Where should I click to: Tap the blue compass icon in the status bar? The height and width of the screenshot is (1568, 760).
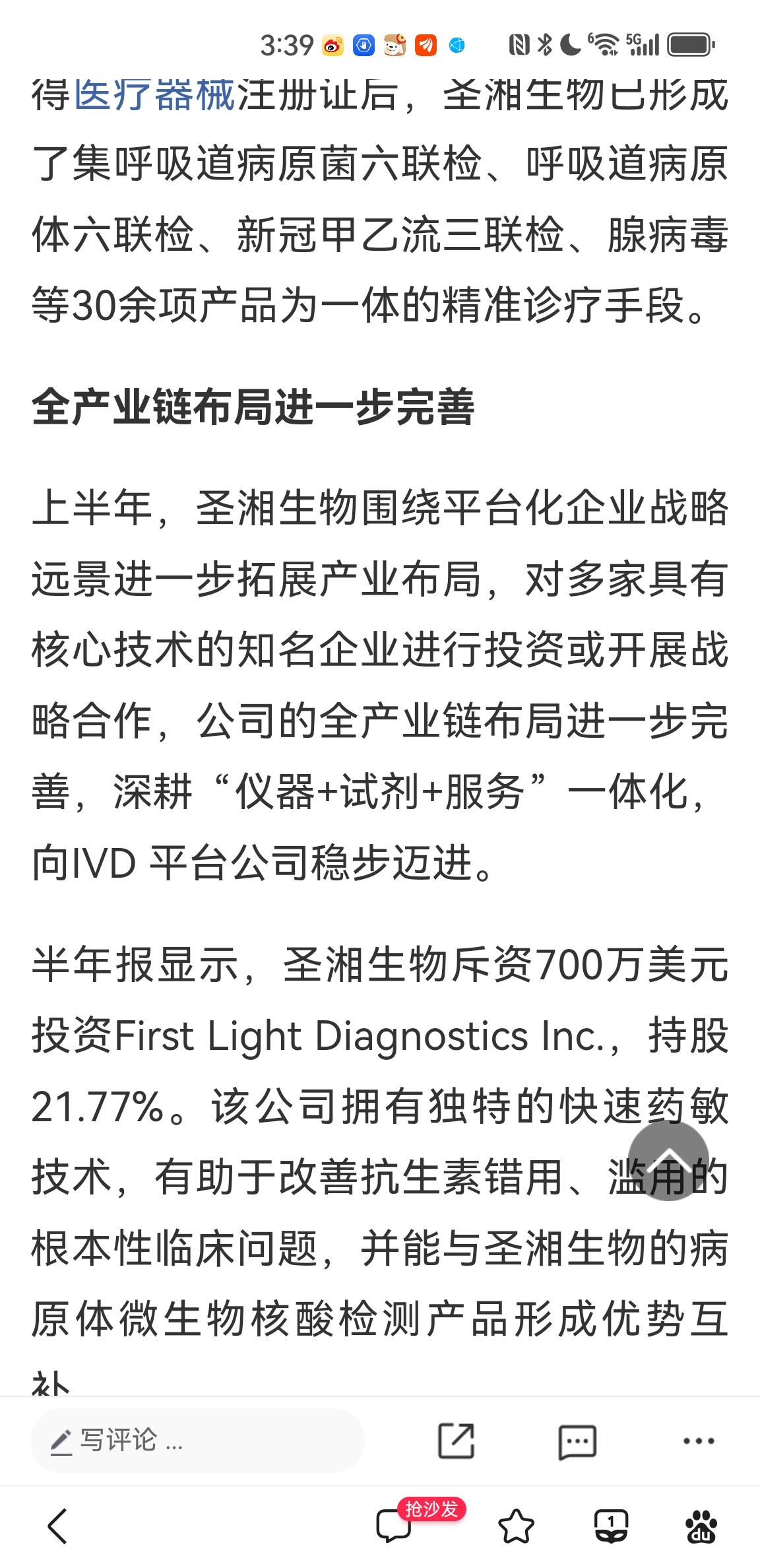click(455, 46)
